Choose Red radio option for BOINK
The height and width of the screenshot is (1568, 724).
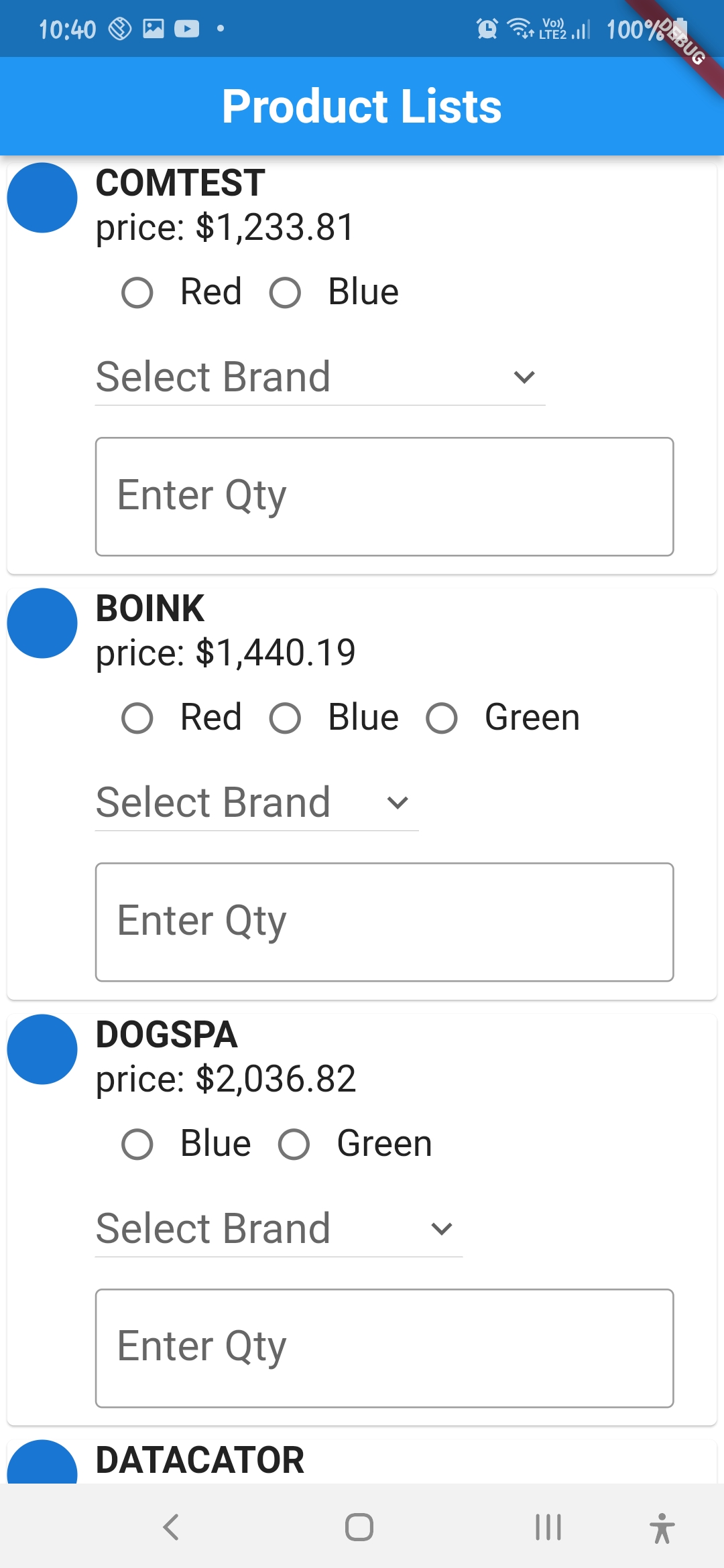coord(137,718)
